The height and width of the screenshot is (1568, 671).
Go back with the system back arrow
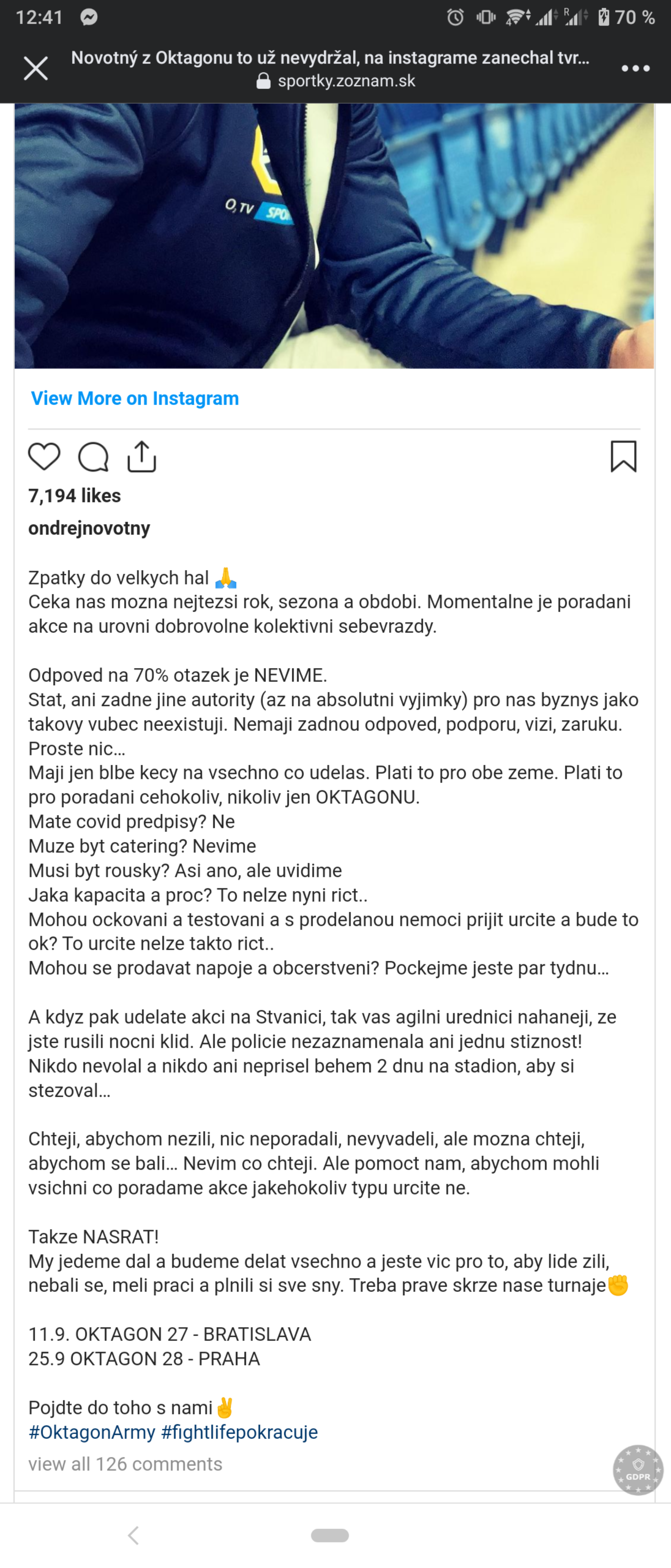(x=134, y=1535)
